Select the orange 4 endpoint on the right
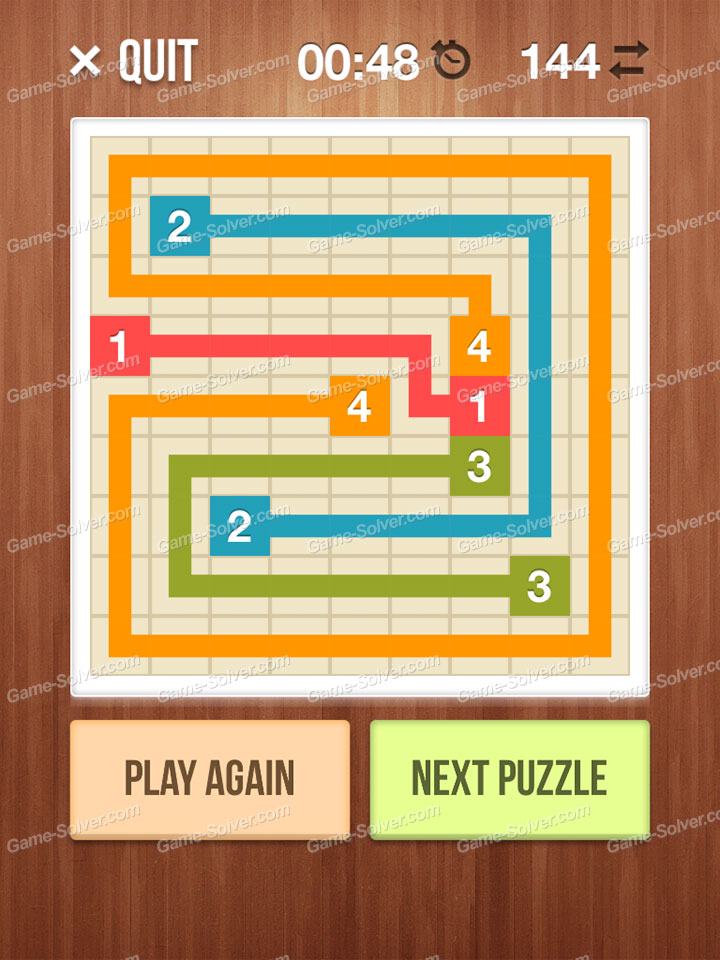The width and height of the screenshot is (720, 960). click(x=480, y=348)
